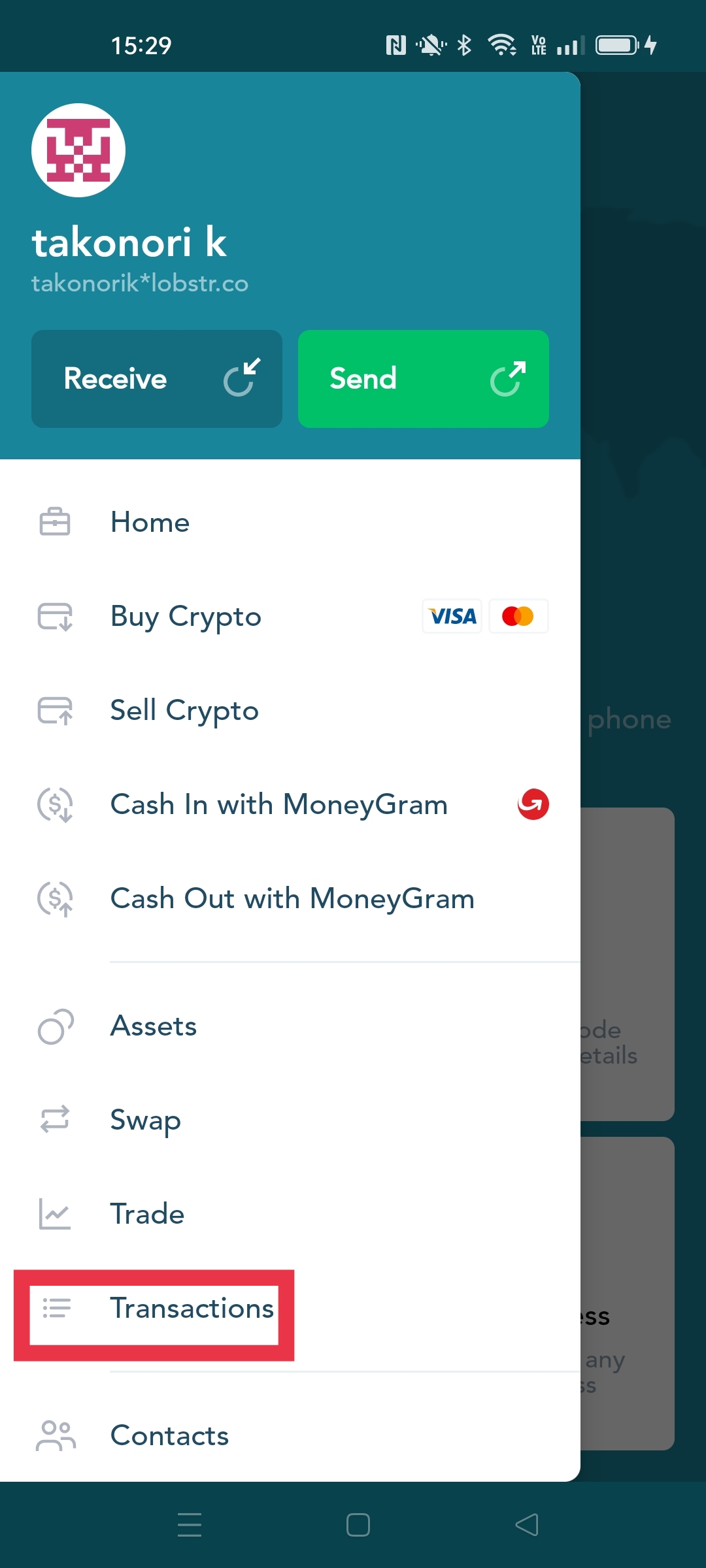Screen dimensions: 706x1568
Task: Click the Swap arrows icon
Action: (x=55, y=1120)
